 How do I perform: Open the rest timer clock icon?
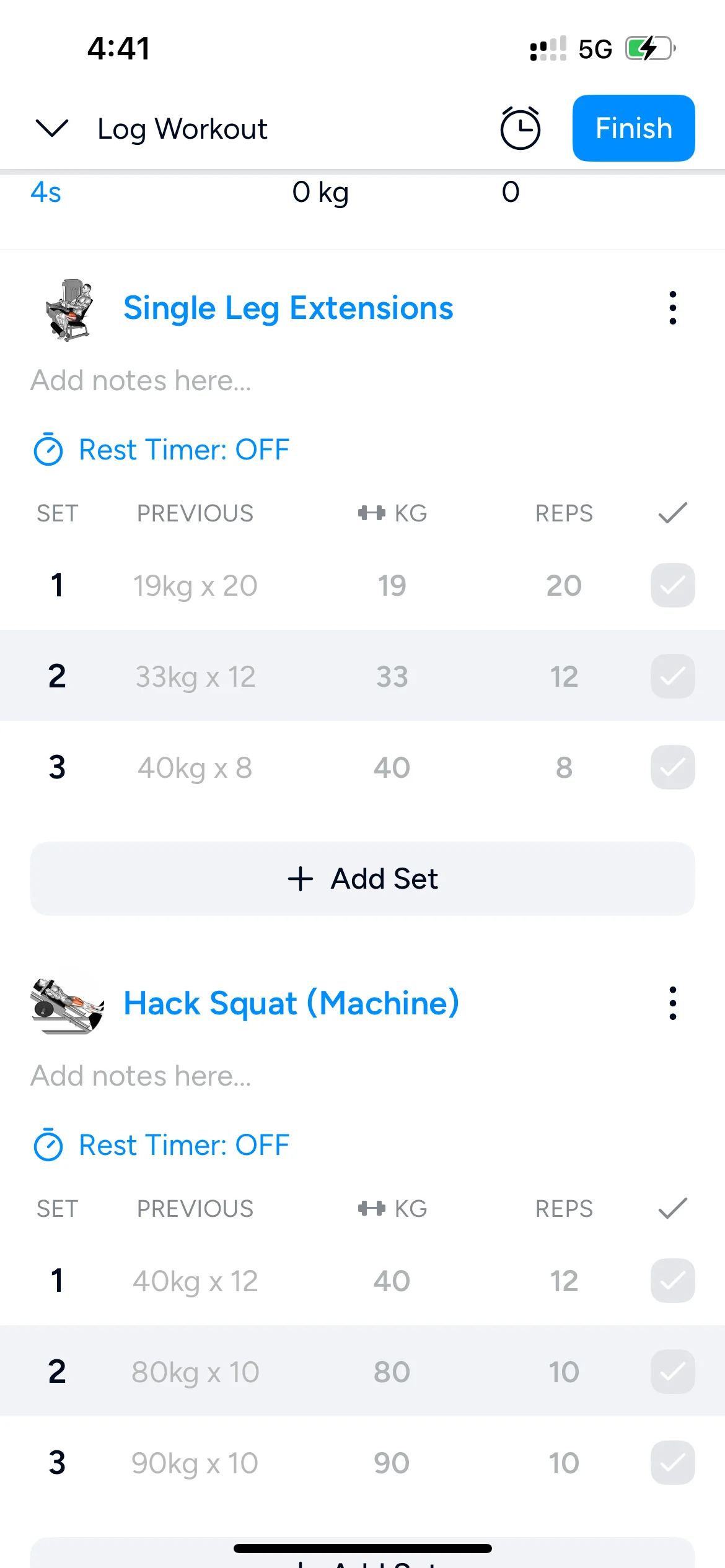point(520,129)
